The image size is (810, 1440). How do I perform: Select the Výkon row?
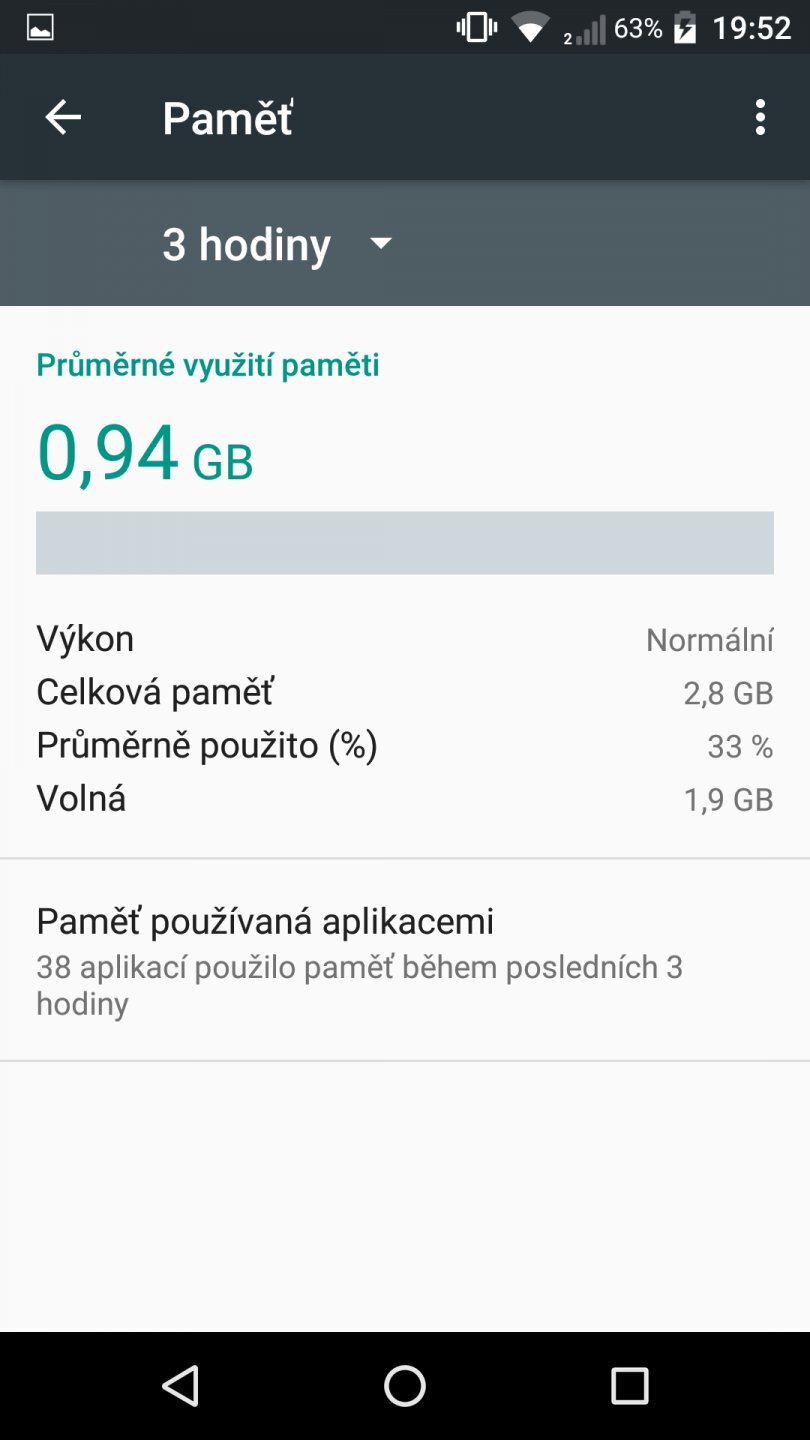tap(405, 638)
